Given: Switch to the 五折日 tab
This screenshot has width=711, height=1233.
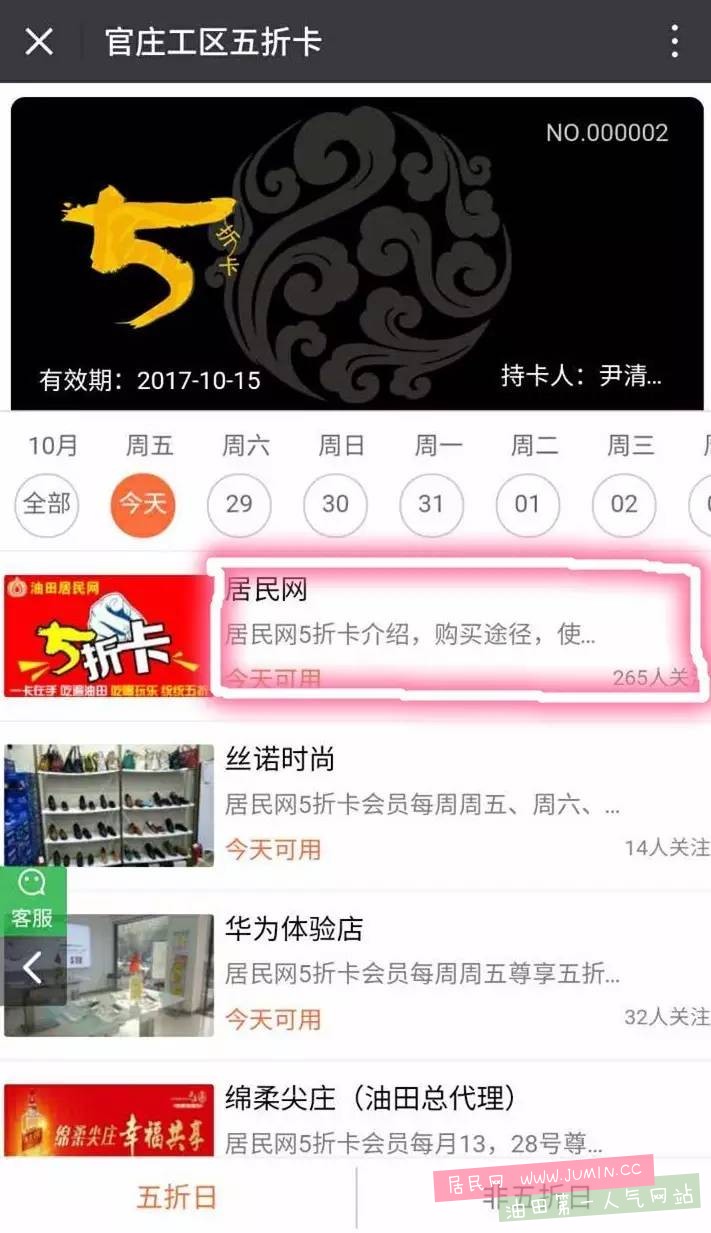Looking at the screenshot, I should pyautogui.click(x=177, y=1197).
